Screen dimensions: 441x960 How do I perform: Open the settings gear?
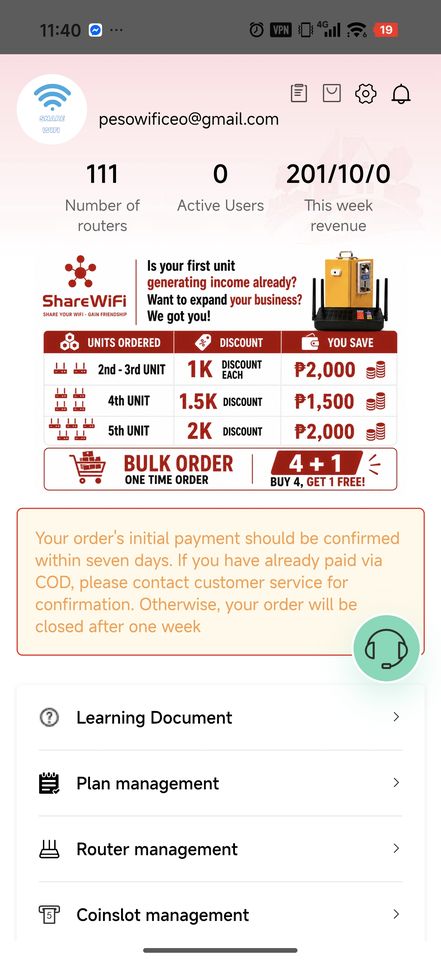pyautogui.click(x=366, y=94)
